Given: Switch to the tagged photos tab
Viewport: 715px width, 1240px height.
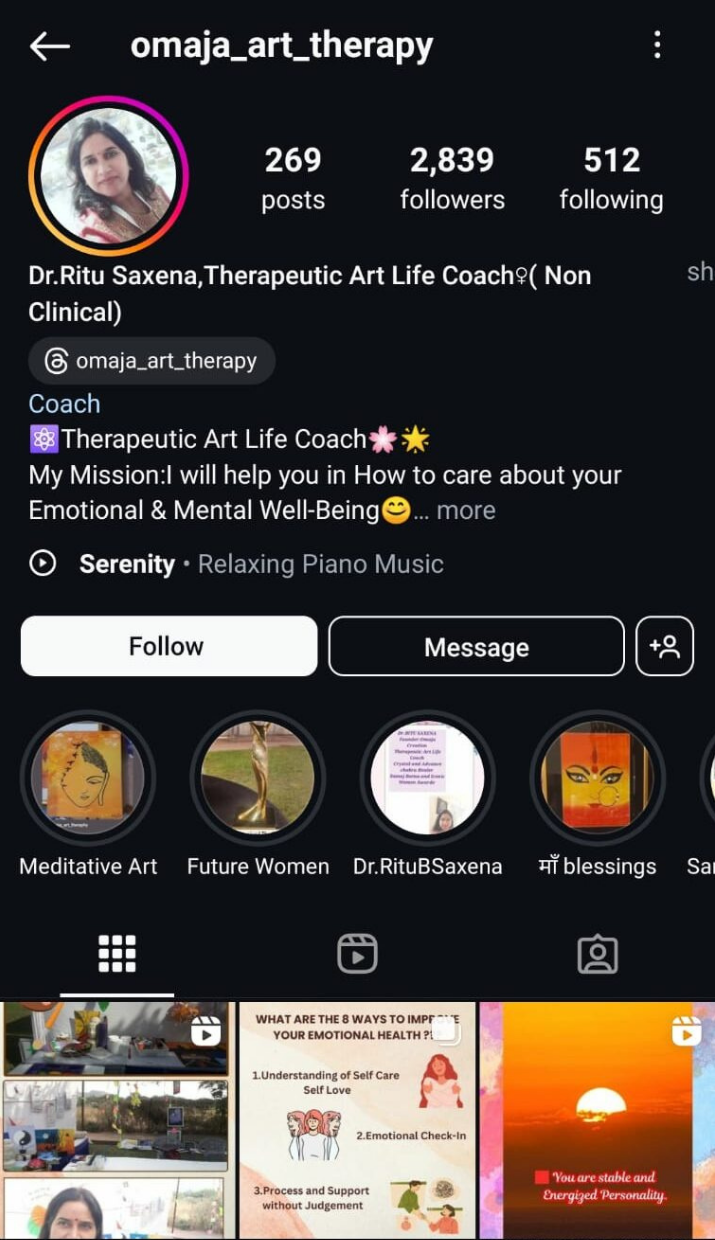Looking at the screenshot, I should click(x=597, y=954).
